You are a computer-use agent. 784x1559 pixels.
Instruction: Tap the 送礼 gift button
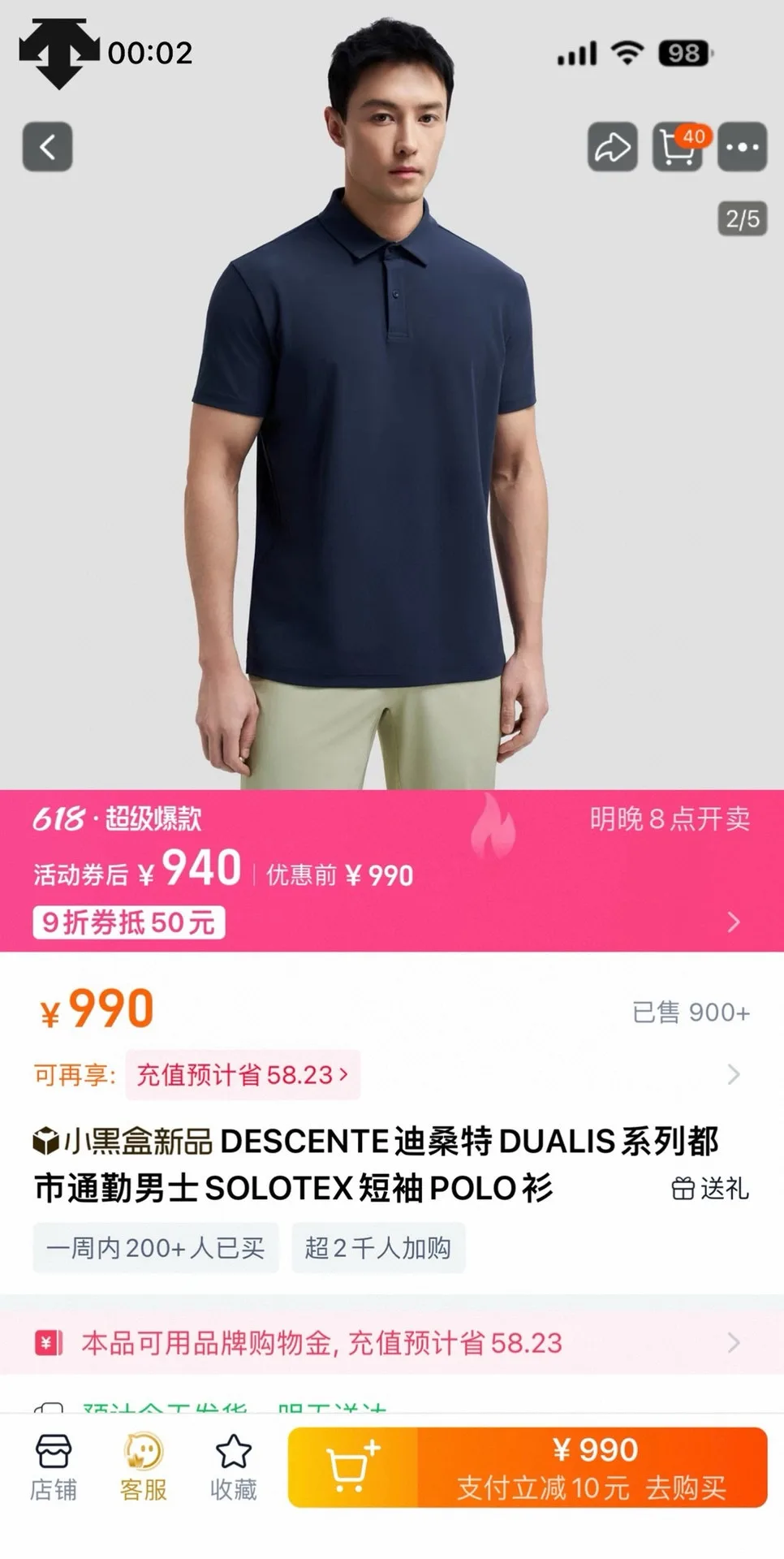click(710, 1189)
